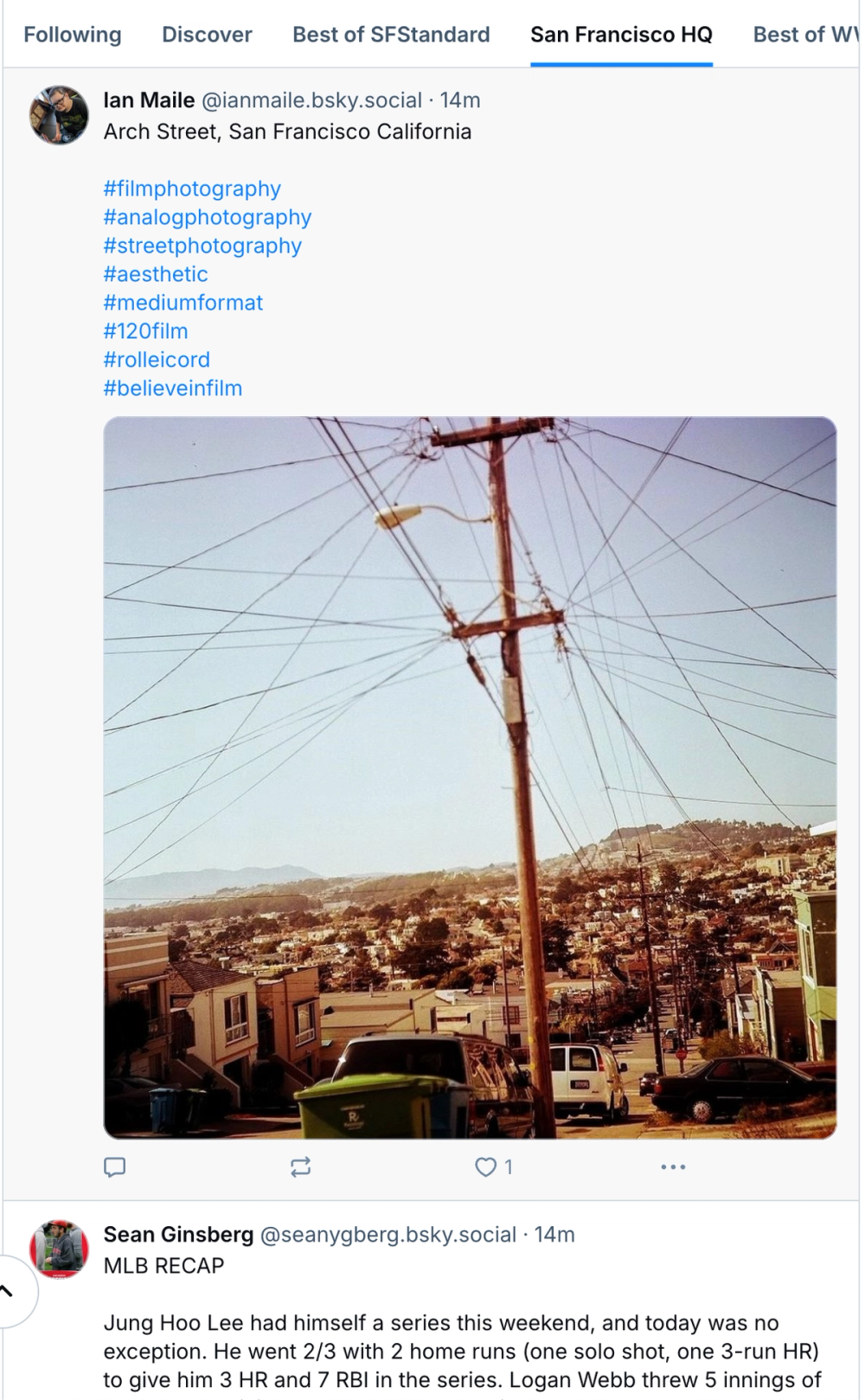View the #rolleicord hashtag feed
This screenshot has height=1400, width=865.
pos(157,360)
